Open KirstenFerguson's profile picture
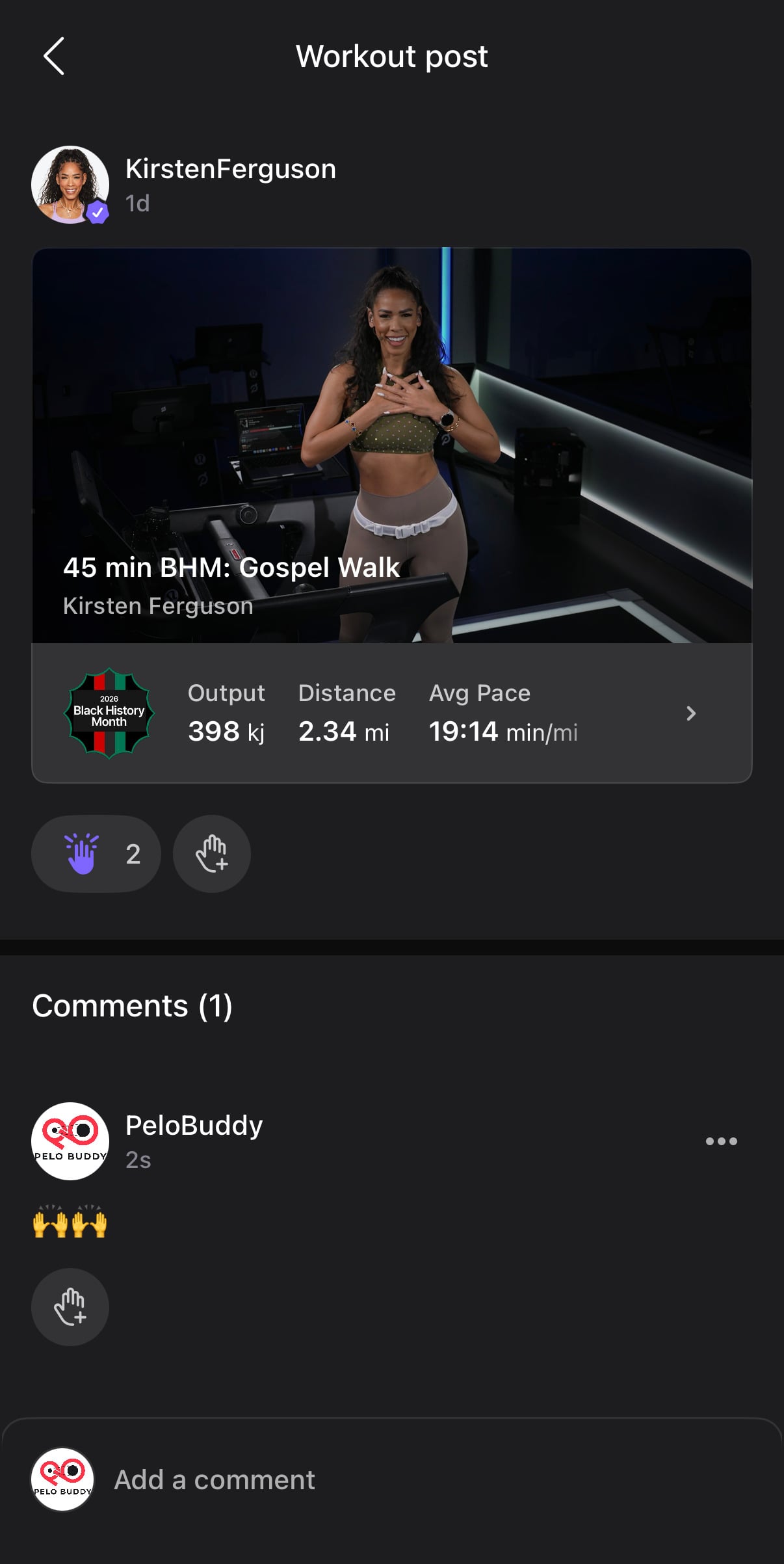The width and height of the screenshot is (784, 1564). click(70, 185)
